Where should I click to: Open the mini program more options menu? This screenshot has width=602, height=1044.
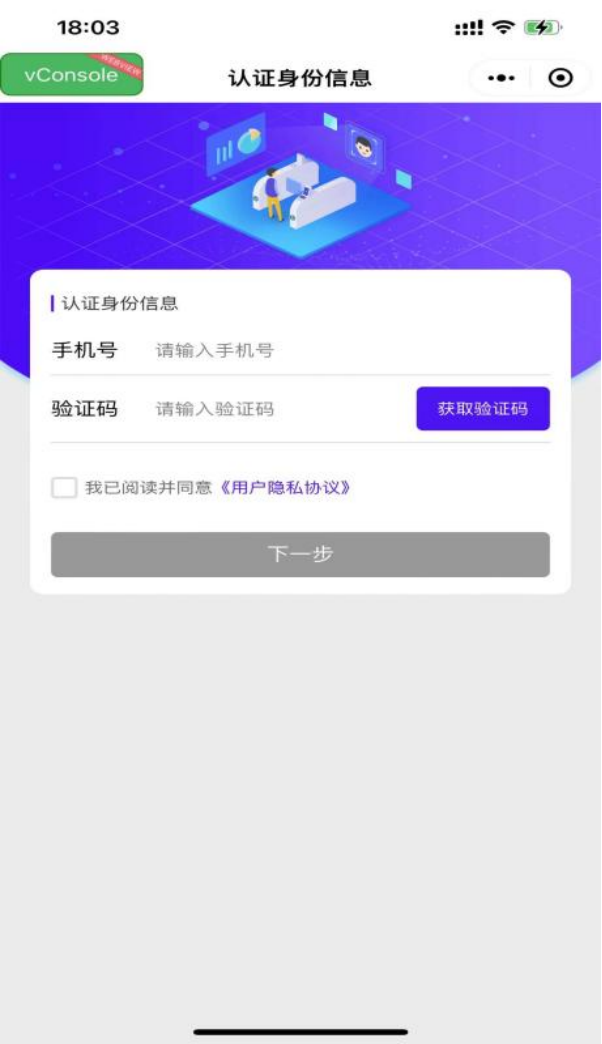point(501,78)
